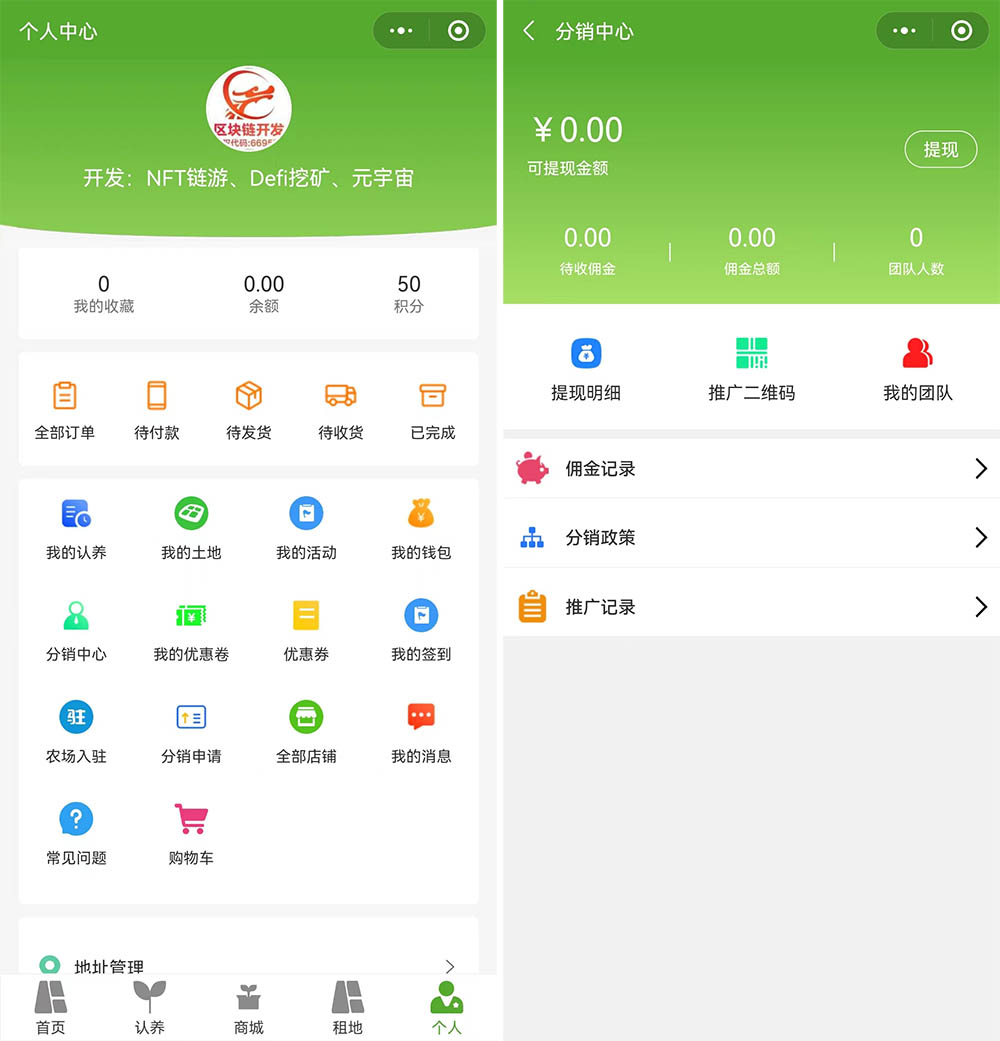Switch to the 商城 tab
1000x1041 pixels.
(x=249, y=1007)
